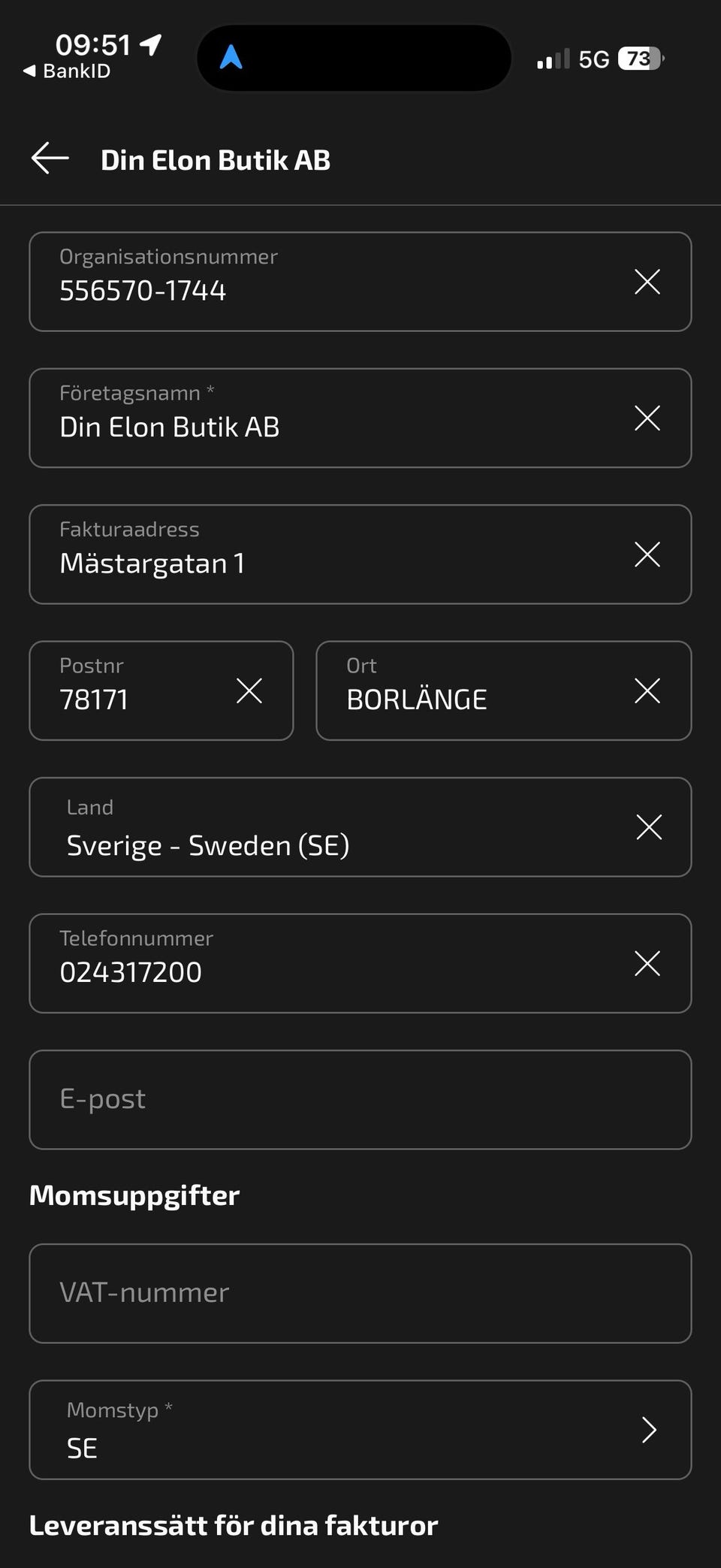Clear the selected Land value
721x1568 pixels.
coord(649,826)
